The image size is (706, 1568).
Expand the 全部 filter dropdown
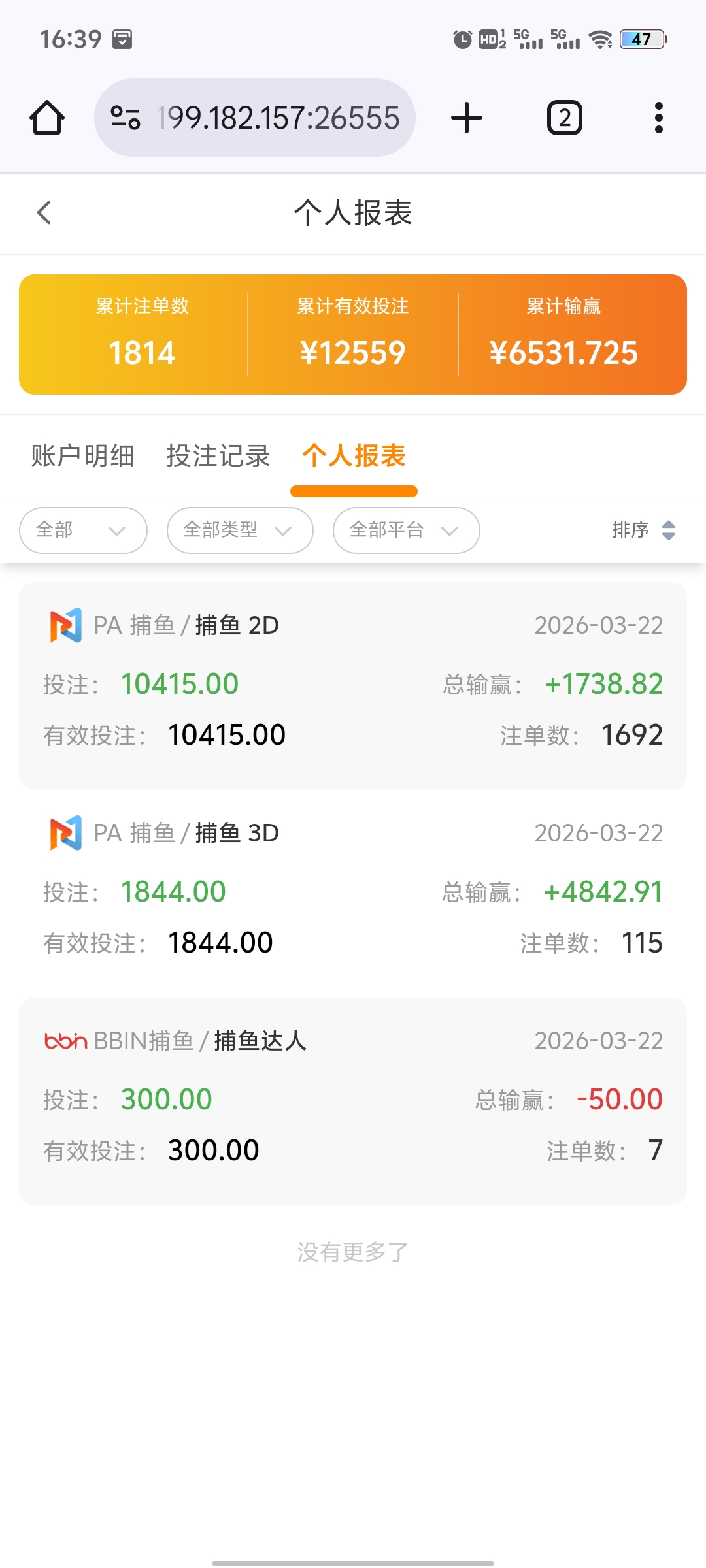(83, 530)
